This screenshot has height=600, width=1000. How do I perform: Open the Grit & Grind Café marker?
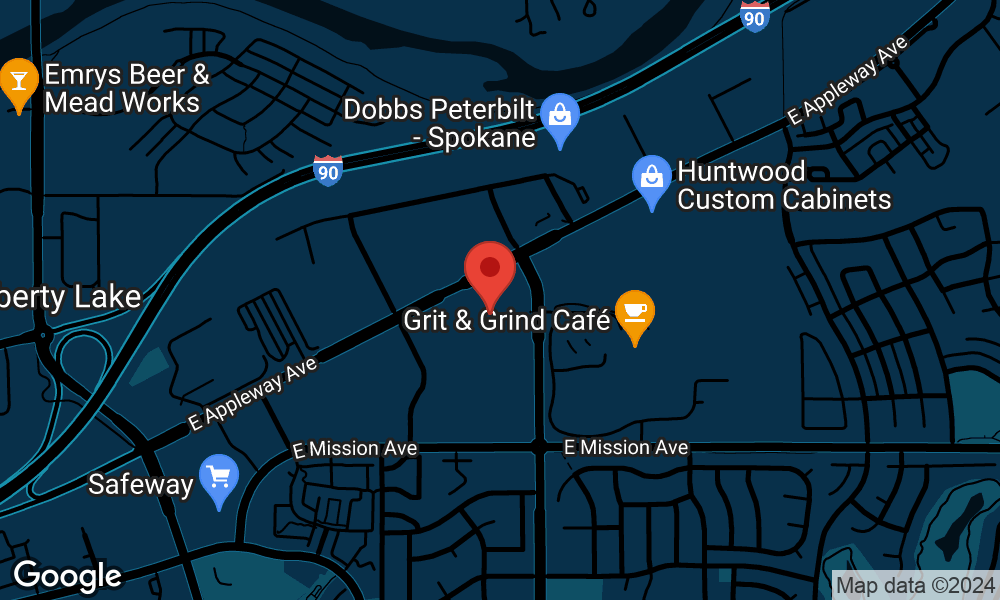(634, 312)
